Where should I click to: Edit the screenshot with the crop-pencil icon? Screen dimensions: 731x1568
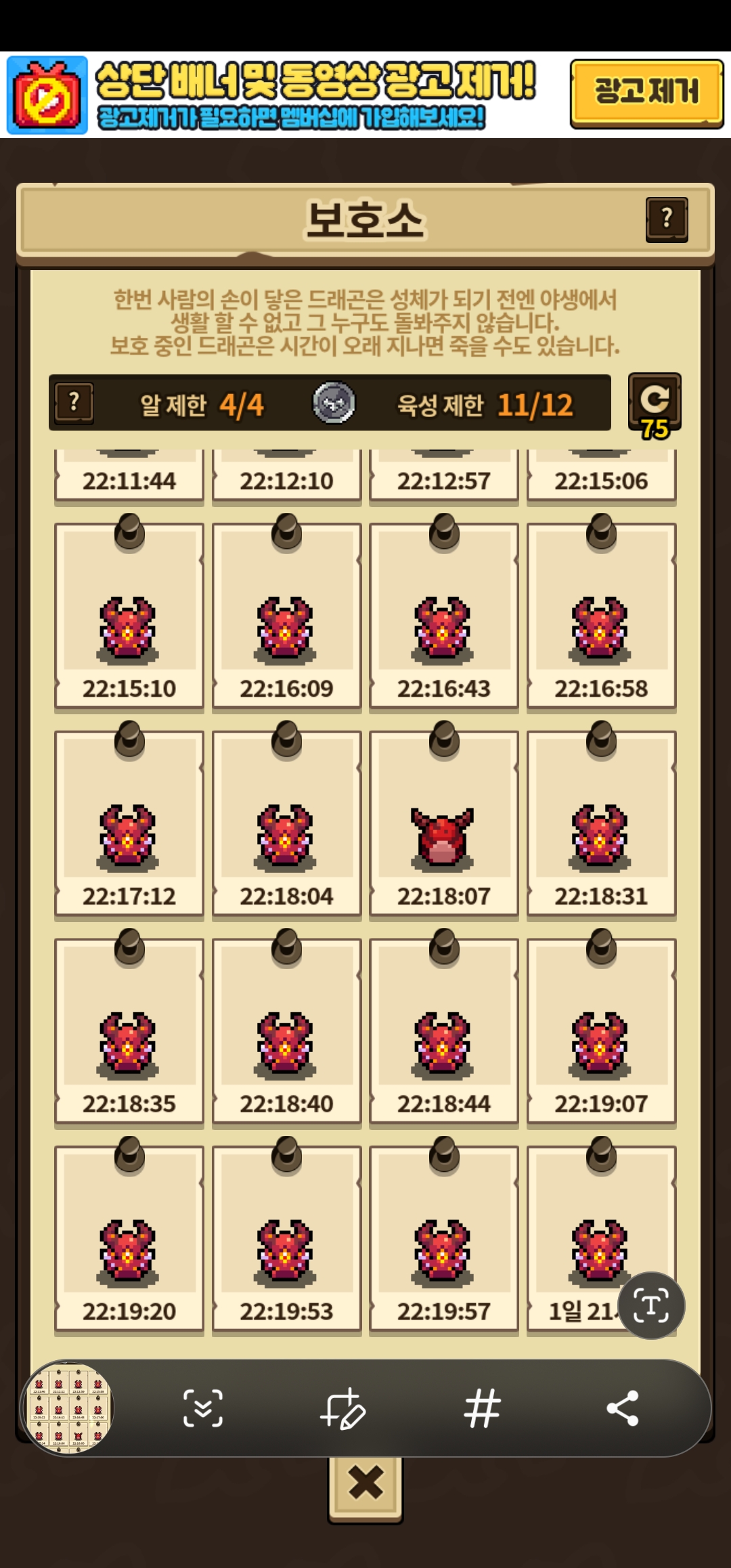point(342,1408)
